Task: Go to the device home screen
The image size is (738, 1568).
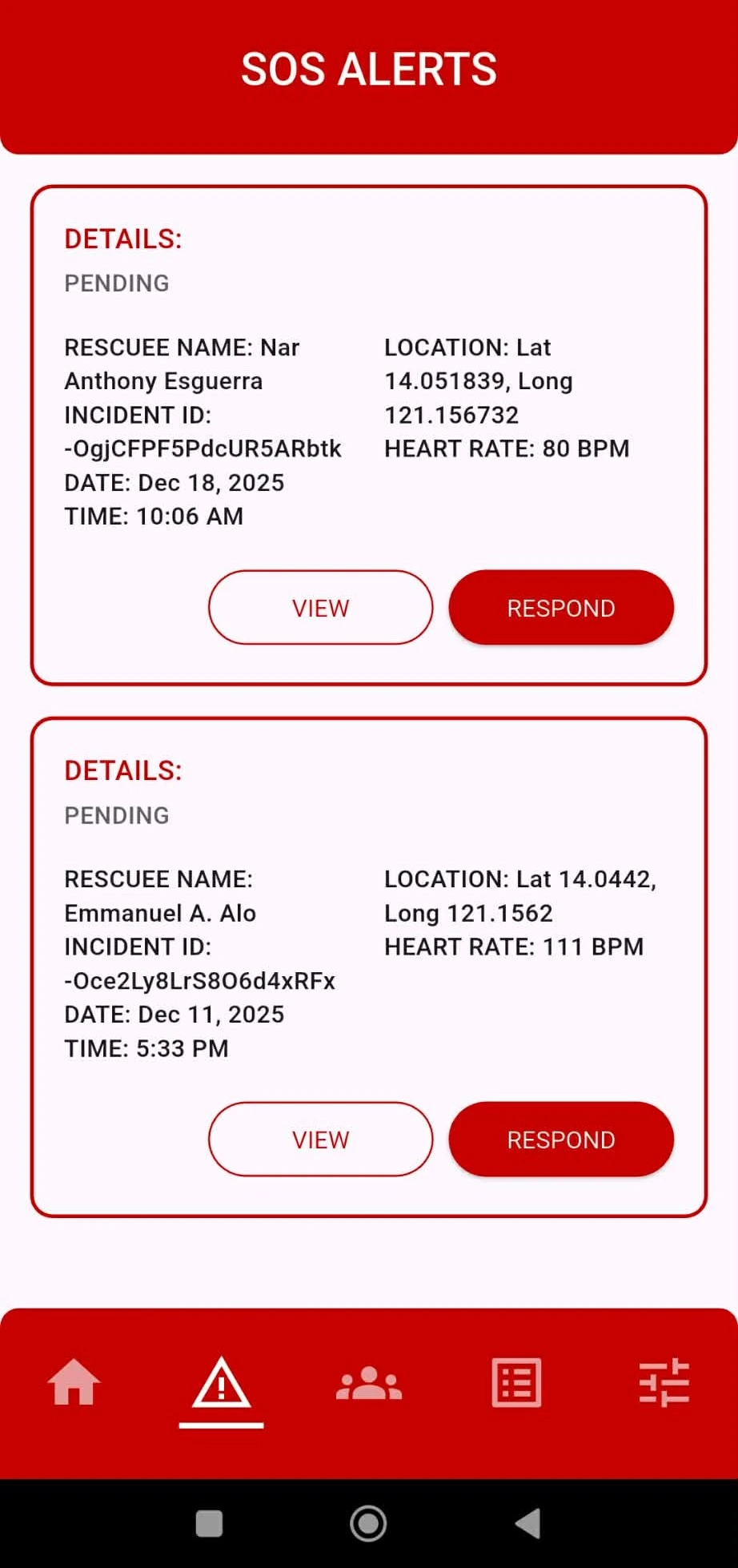Action: [368, 1523]
